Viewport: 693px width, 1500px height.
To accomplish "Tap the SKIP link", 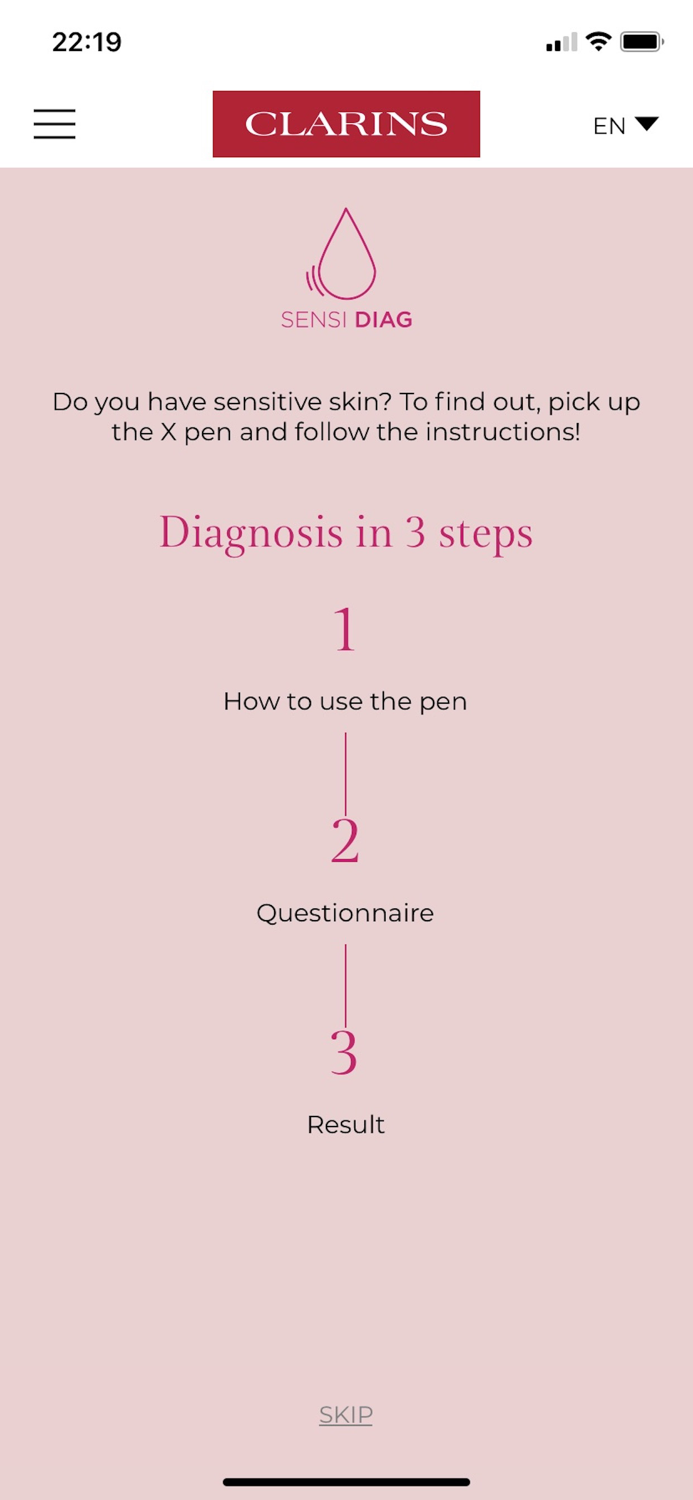I will [x=346, y=1414].
